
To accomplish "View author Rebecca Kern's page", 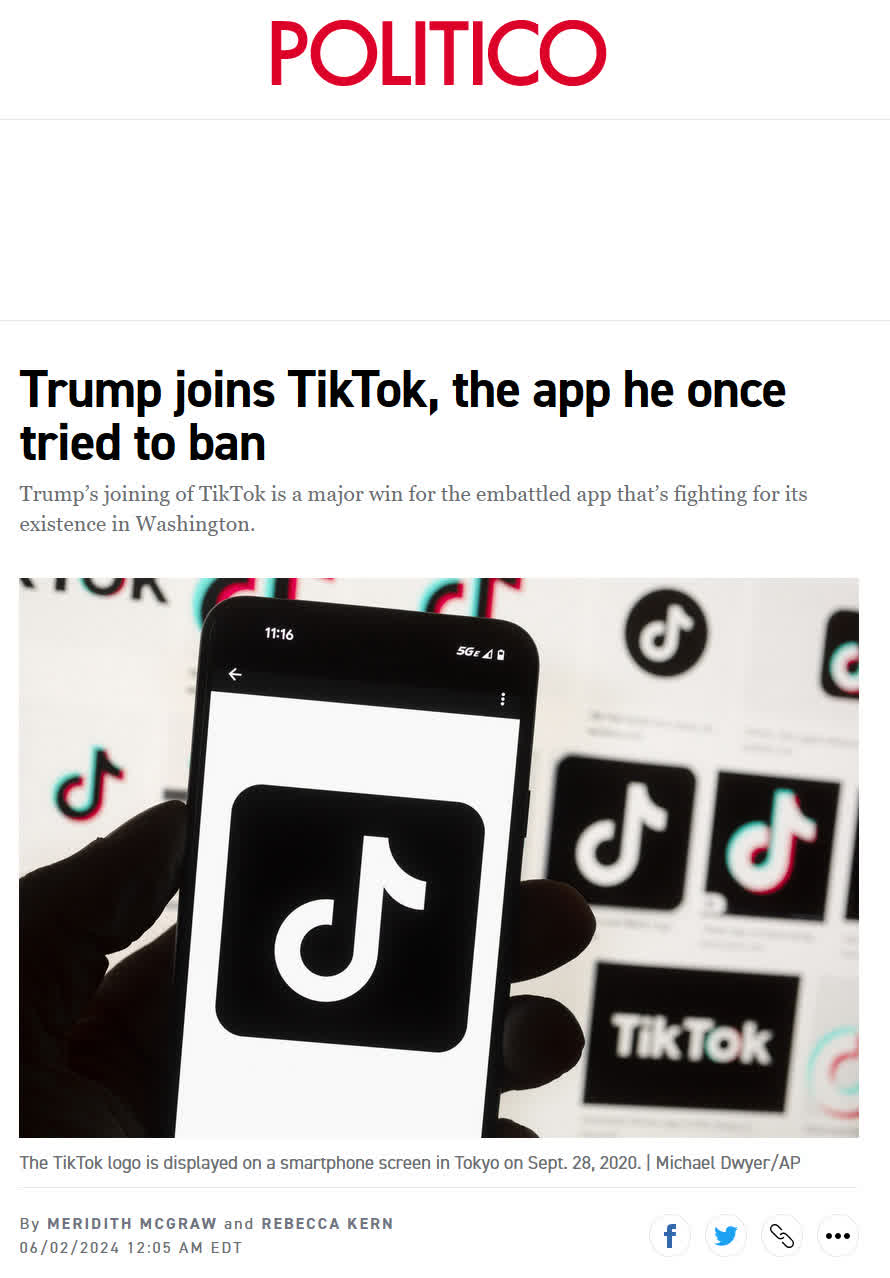I will pos(327,1224).
